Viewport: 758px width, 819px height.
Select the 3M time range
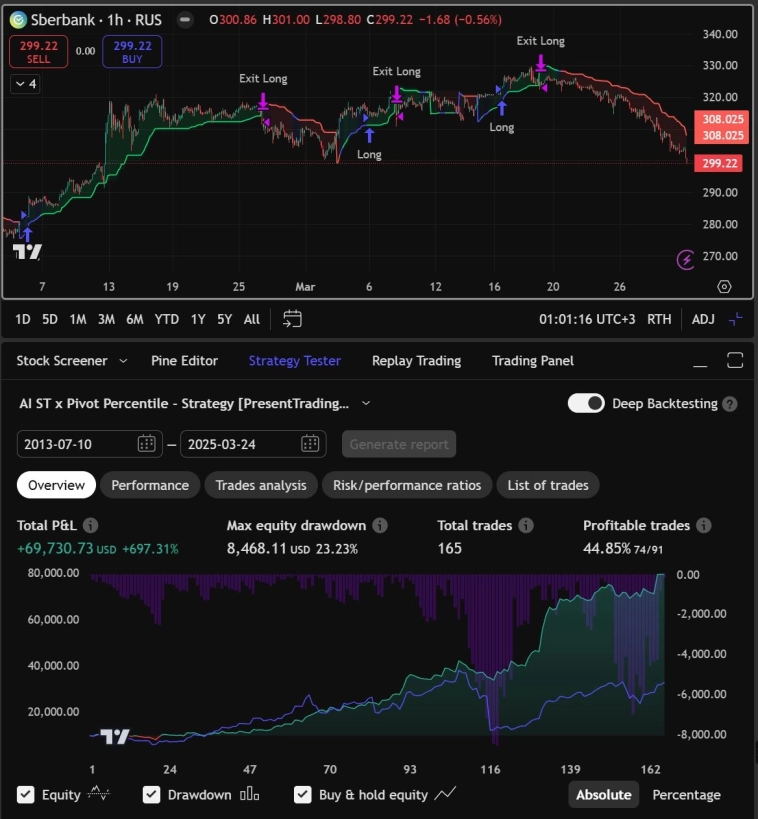(x=106, y=319)
